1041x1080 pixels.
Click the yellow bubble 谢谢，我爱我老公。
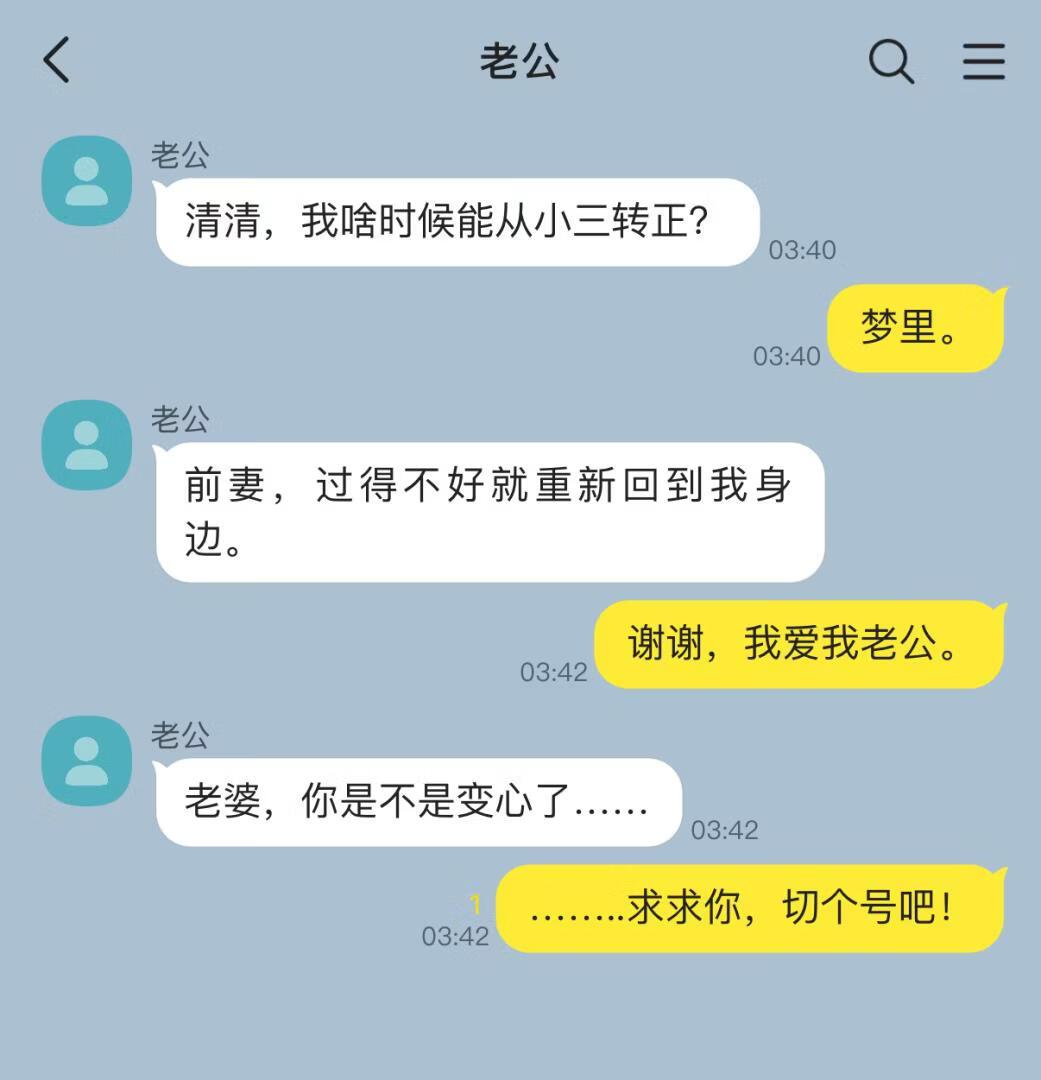(800, 644)
